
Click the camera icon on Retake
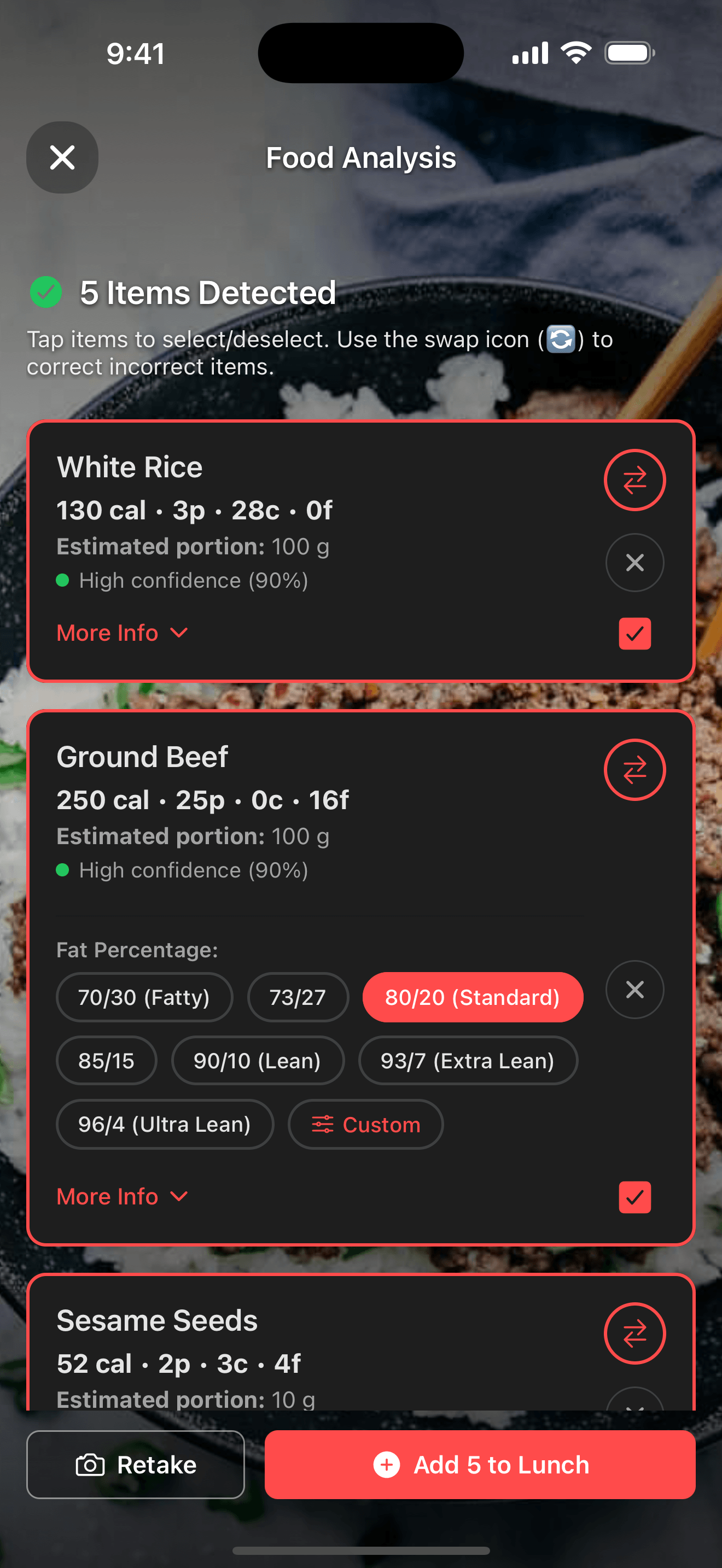pos(90,1465)
